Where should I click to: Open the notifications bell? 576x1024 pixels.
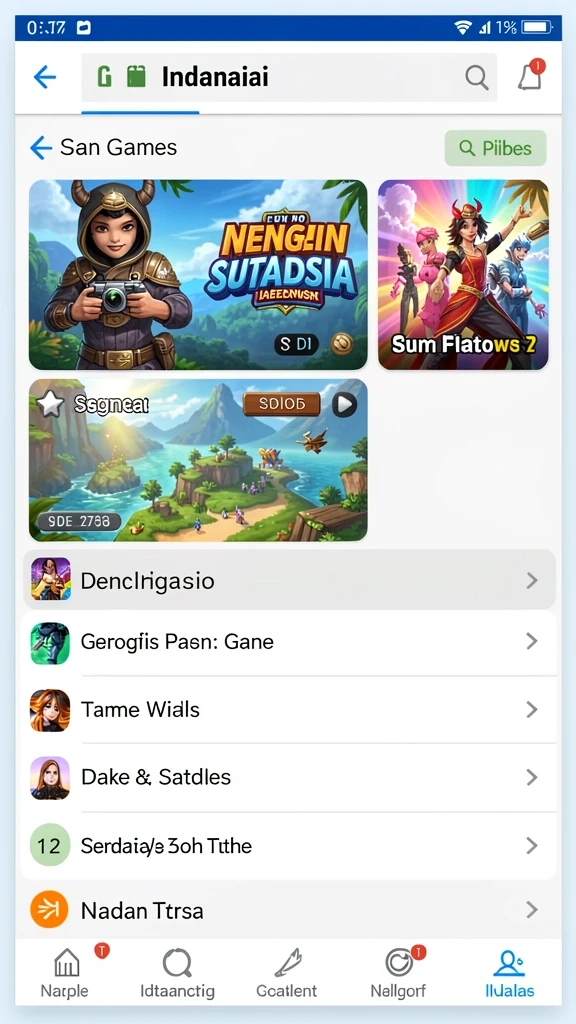tap(530, 76)
